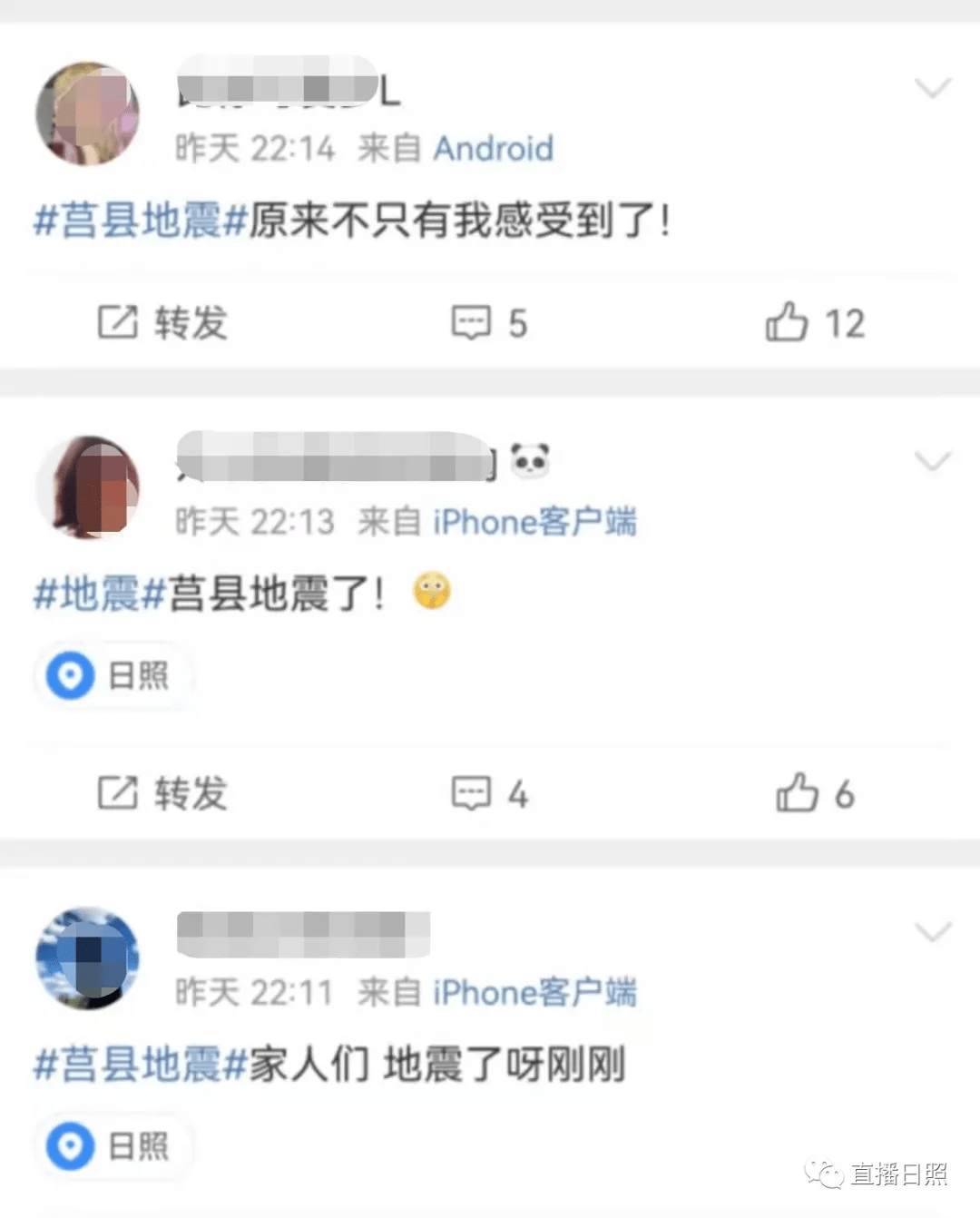Click the repost icon on the first post
The width and height of the screenshot is (980, 1218).
click(116, 320)
